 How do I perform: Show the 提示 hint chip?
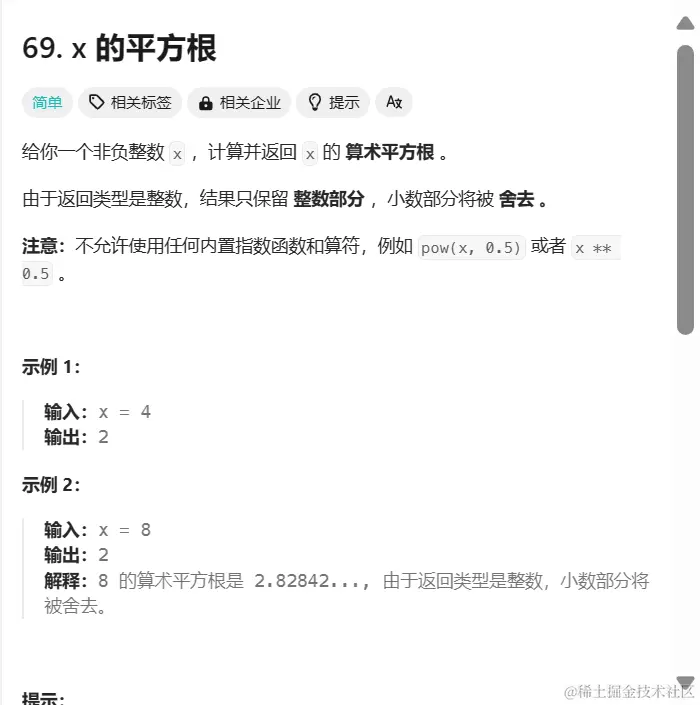333,102
